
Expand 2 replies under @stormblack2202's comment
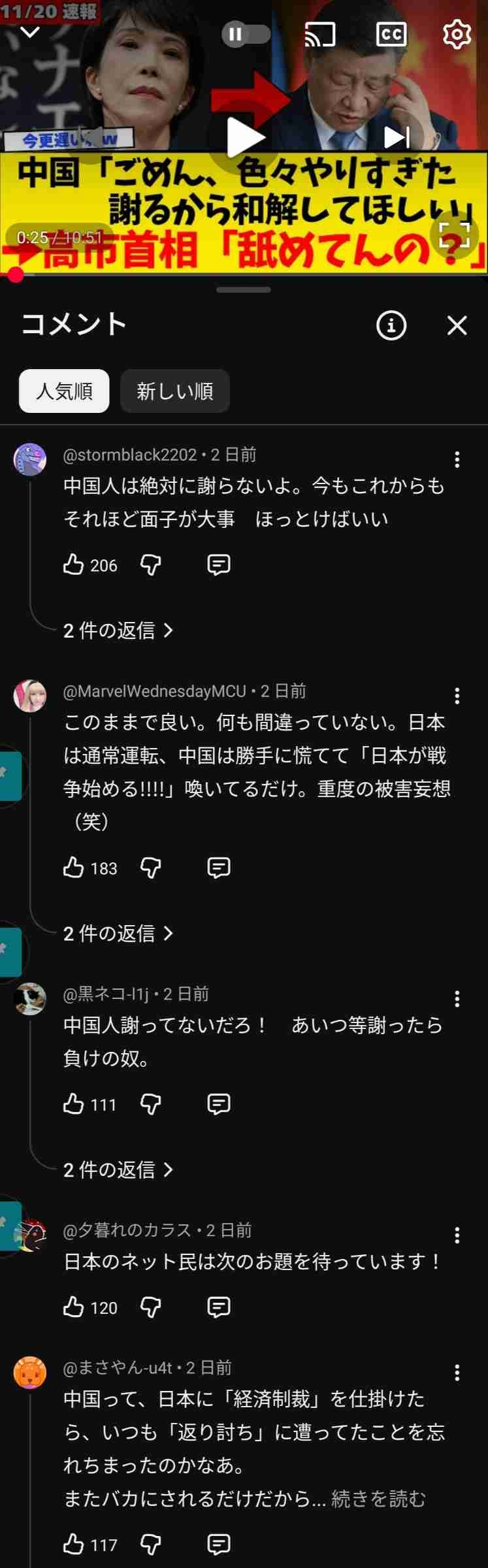point(118,630)
